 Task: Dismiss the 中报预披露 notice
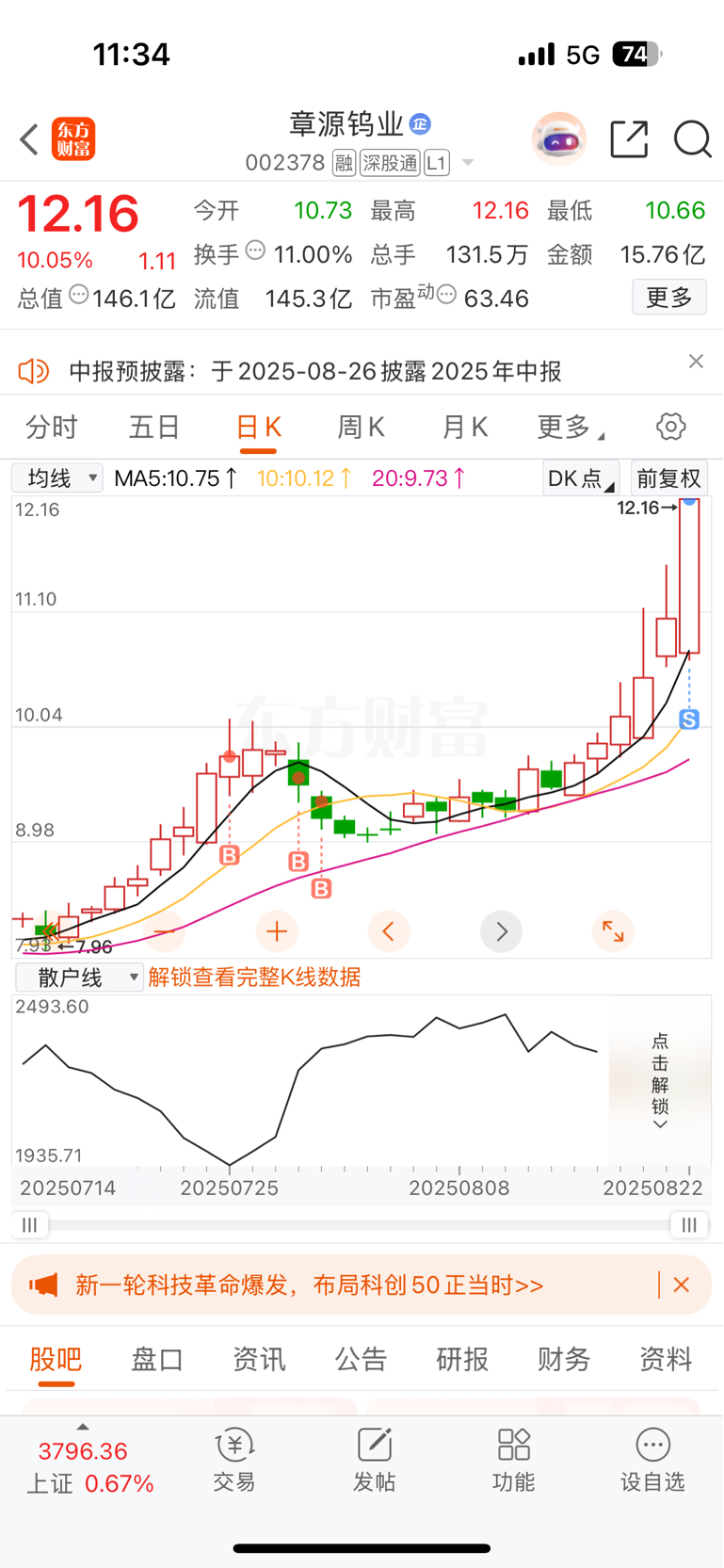(696, 362)
